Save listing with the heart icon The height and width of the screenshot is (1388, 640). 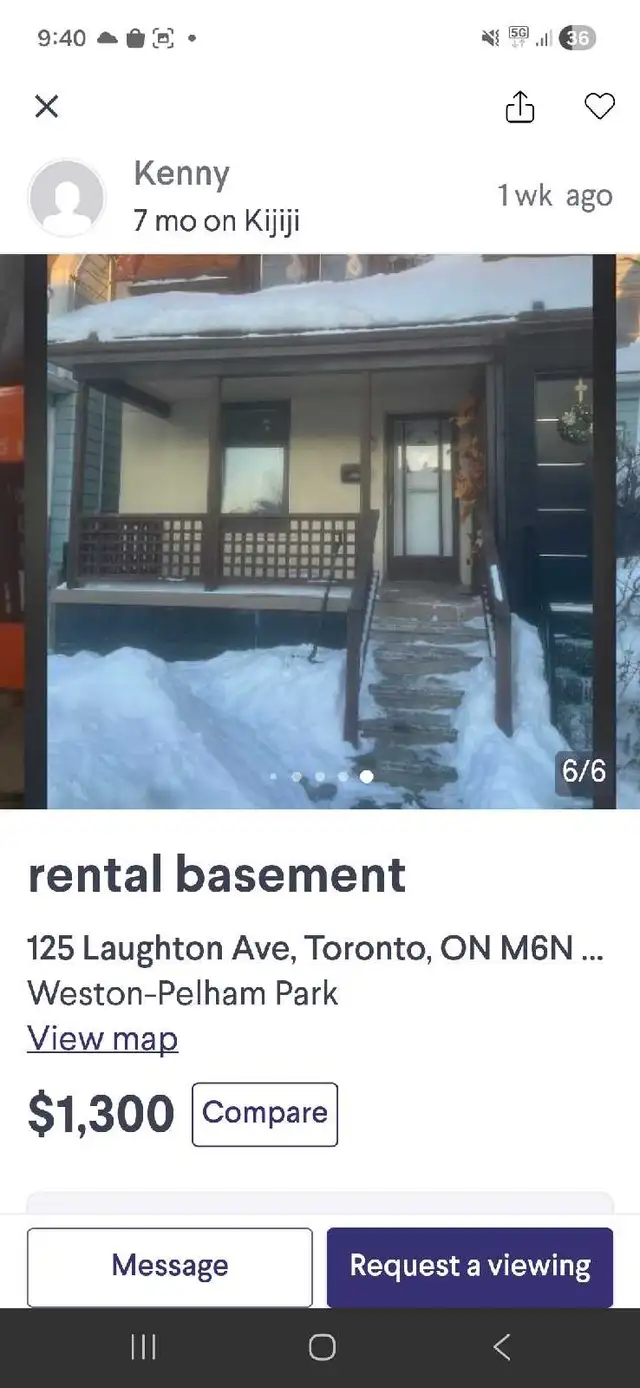[599, 106]
